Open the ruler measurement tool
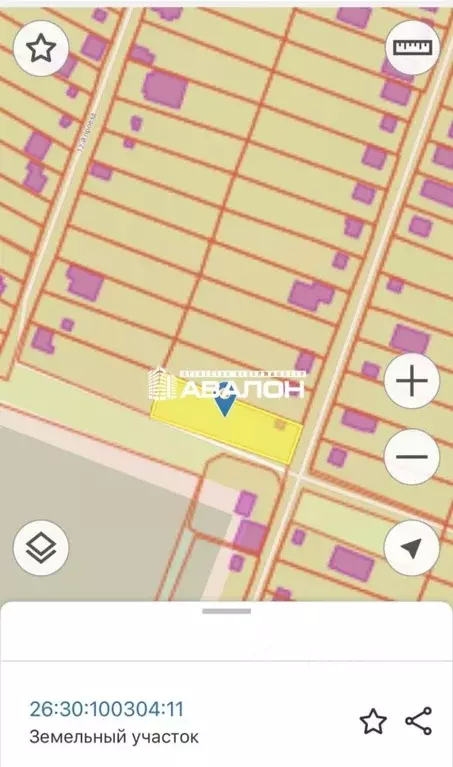Viewport: 453px width, 767px height. (x=413, y=47)
